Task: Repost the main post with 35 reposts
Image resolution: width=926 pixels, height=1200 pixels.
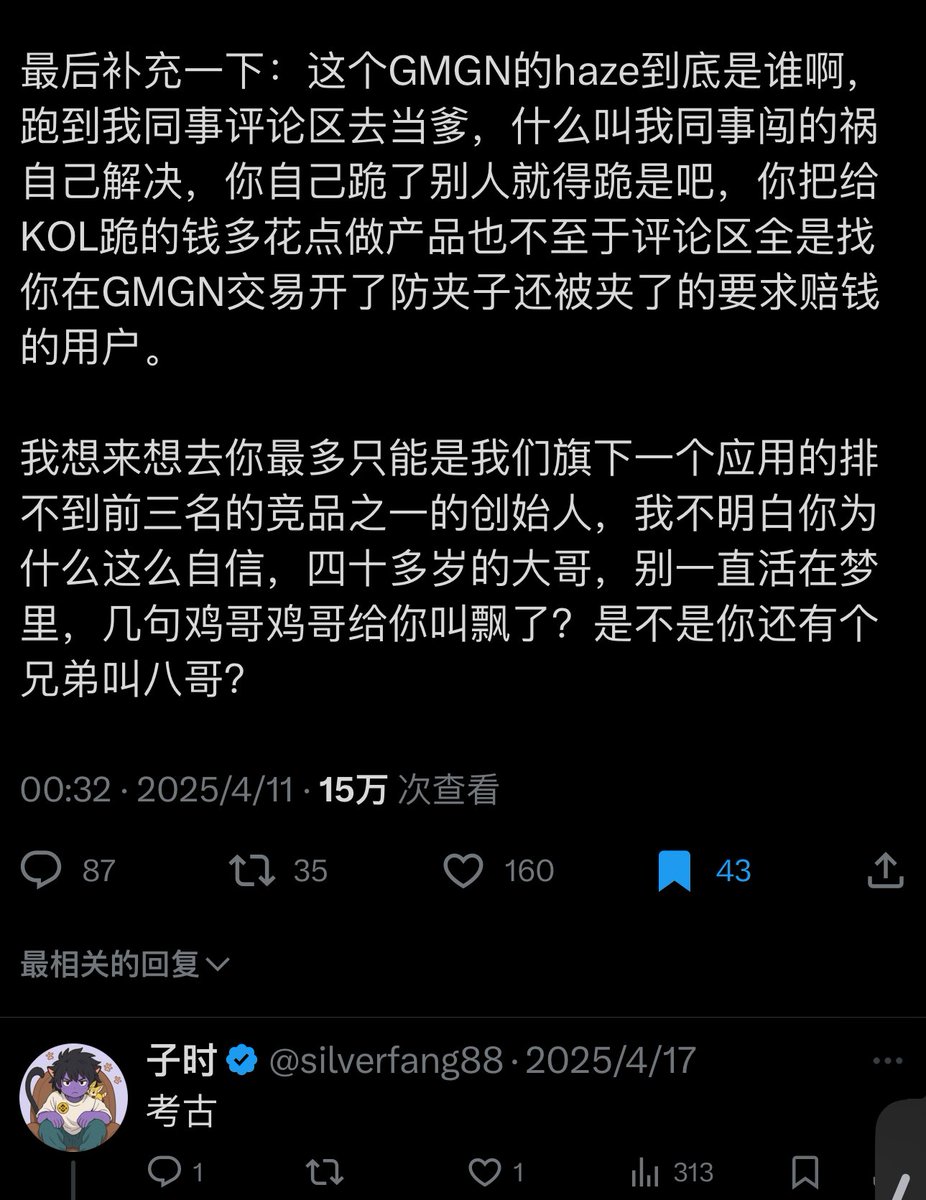Action: tap(253, 870)
